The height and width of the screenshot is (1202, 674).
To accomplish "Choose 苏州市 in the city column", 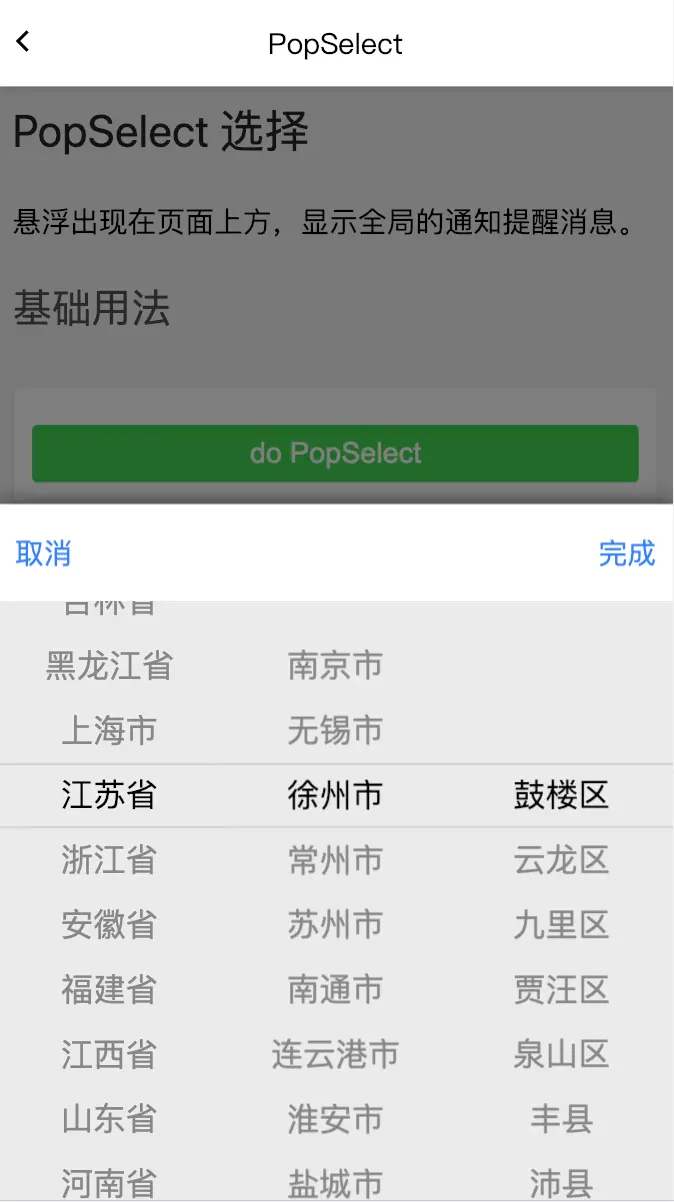I will (335, 924).
